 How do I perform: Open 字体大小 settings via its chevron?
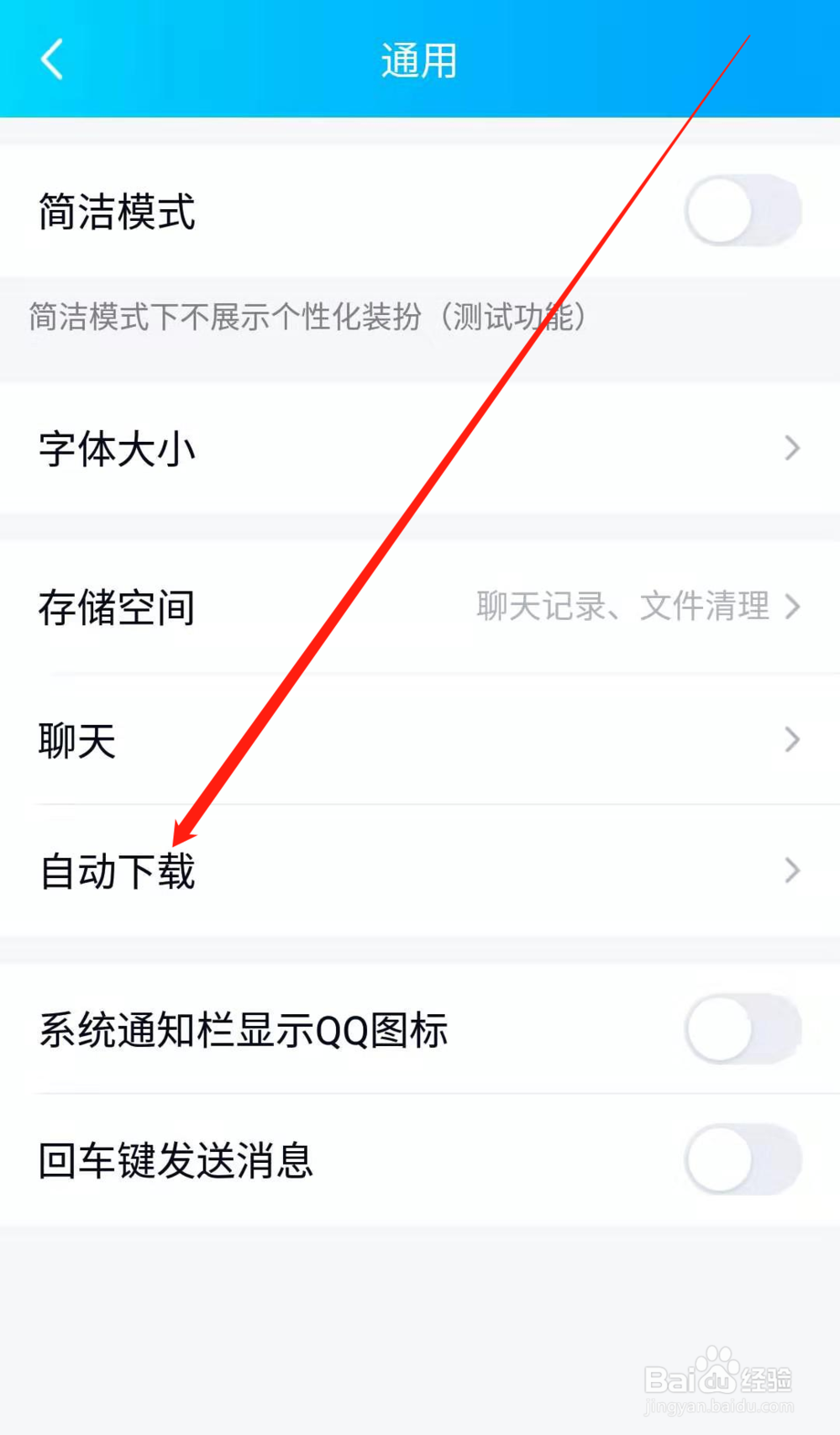pos(790,448)
